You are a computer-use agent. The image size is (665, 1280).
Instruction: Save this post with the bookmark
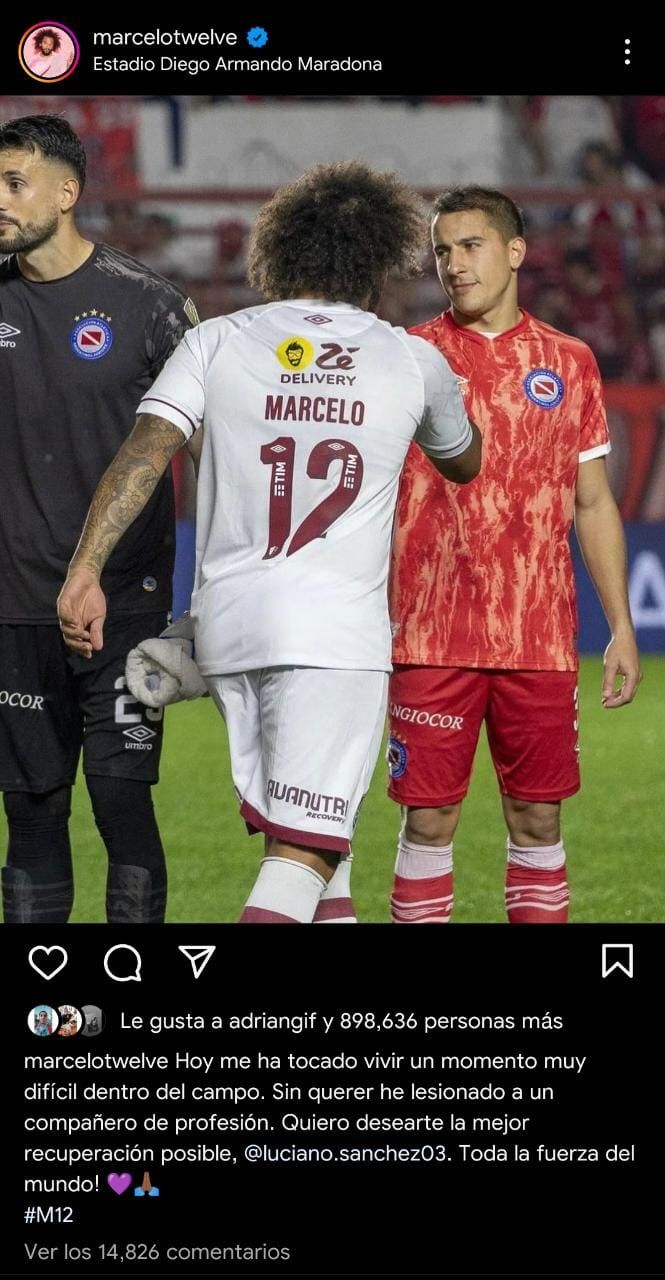(x=617, y=961)
